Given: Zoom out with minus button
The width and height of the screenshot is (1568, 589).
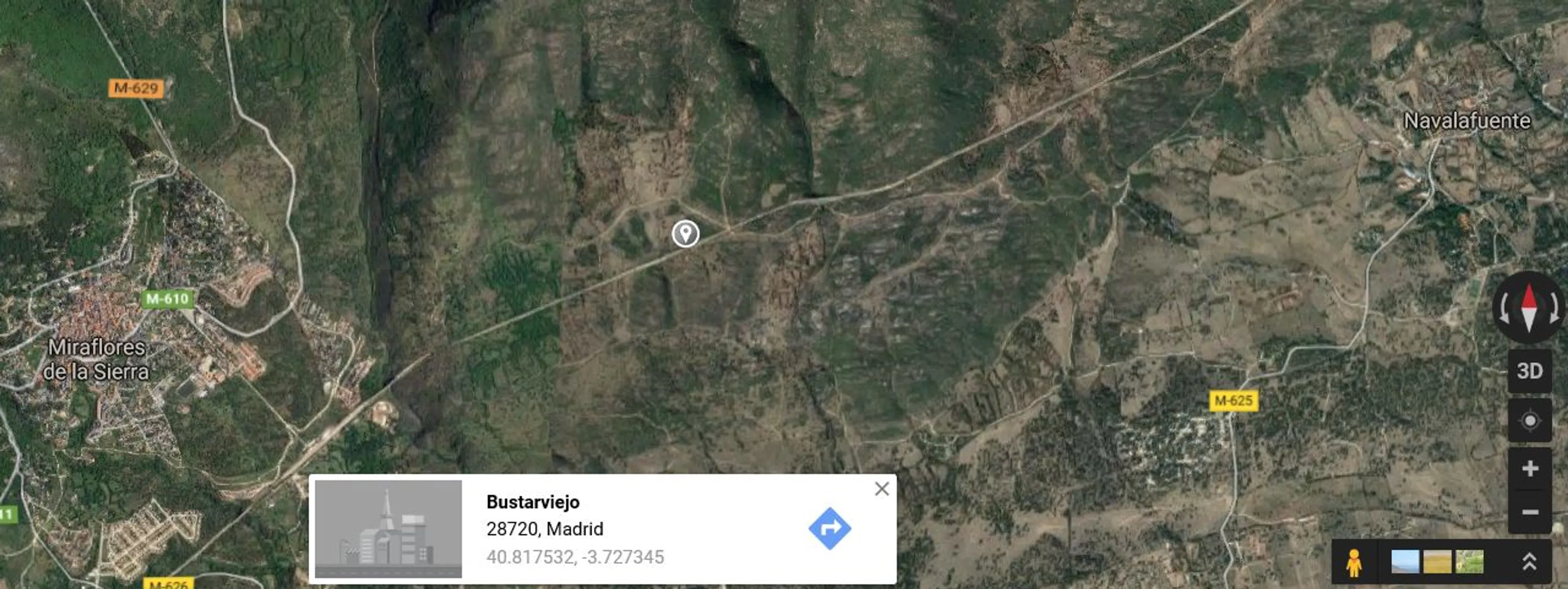Looking at the screenshot, I should (x=1529, y=512).
